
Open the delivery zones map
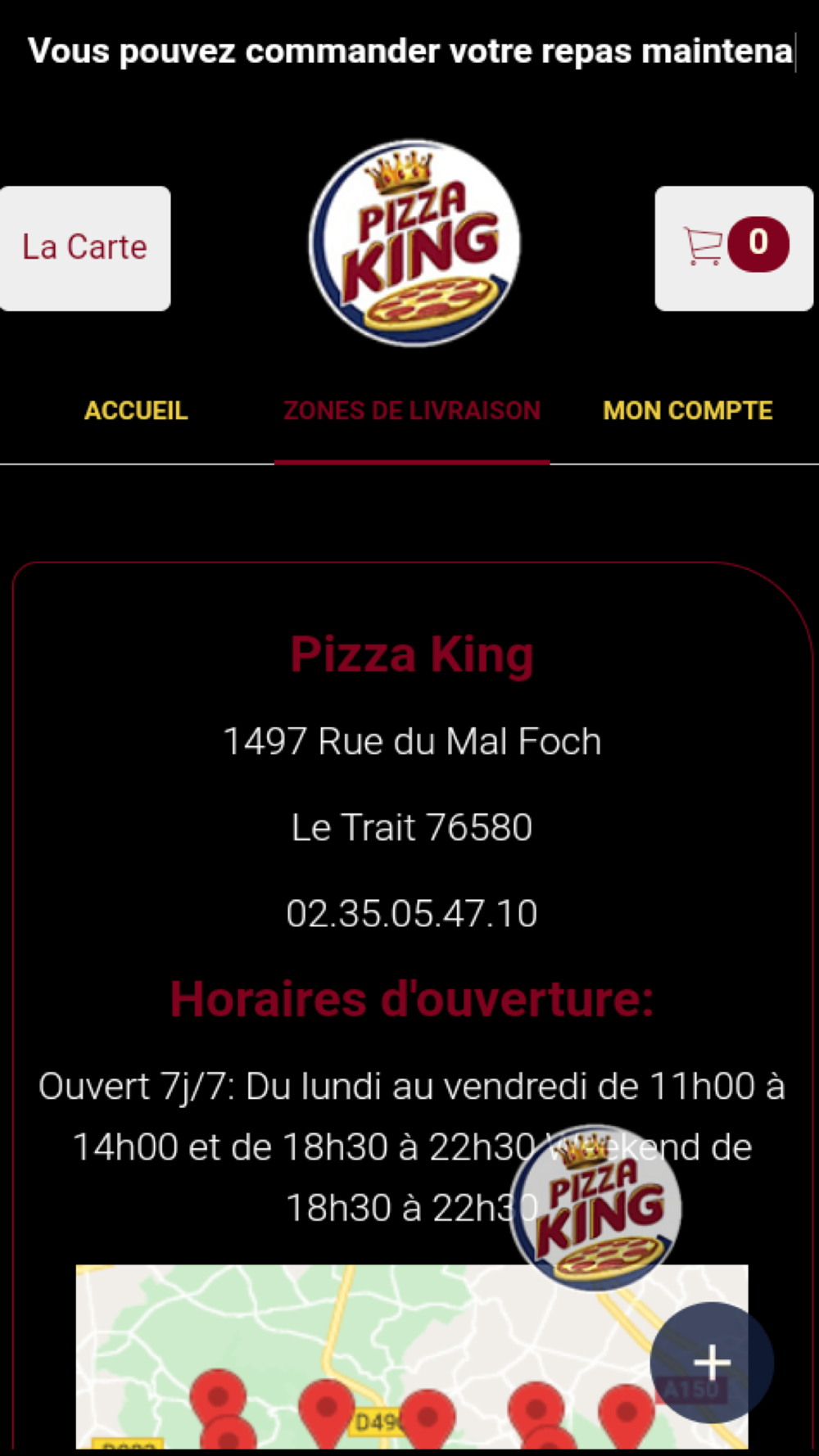pyautogui.click(x=369, y=1359)
